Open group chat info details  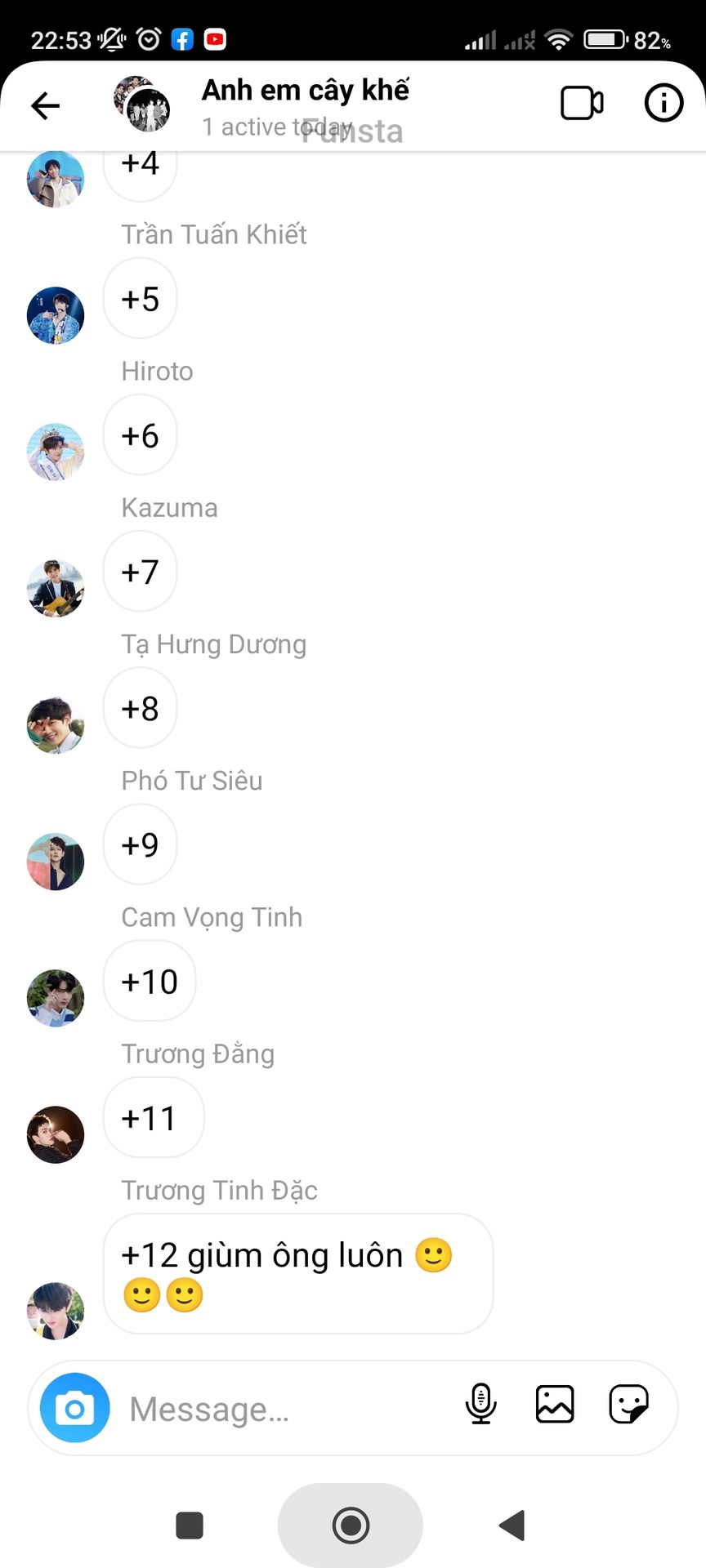click(664, 104)
